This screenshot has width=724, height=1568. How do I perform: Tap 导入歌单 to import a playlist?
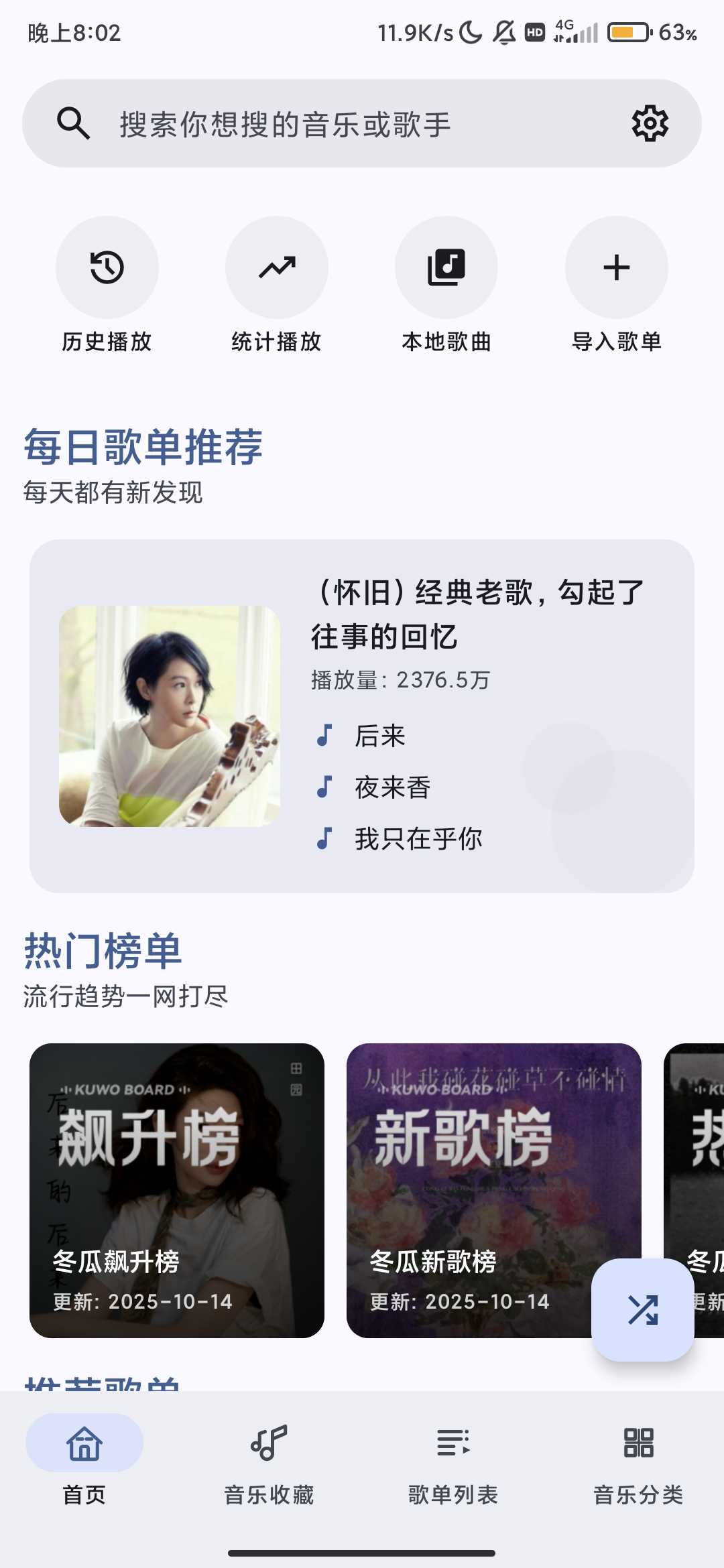click(616, 268)
